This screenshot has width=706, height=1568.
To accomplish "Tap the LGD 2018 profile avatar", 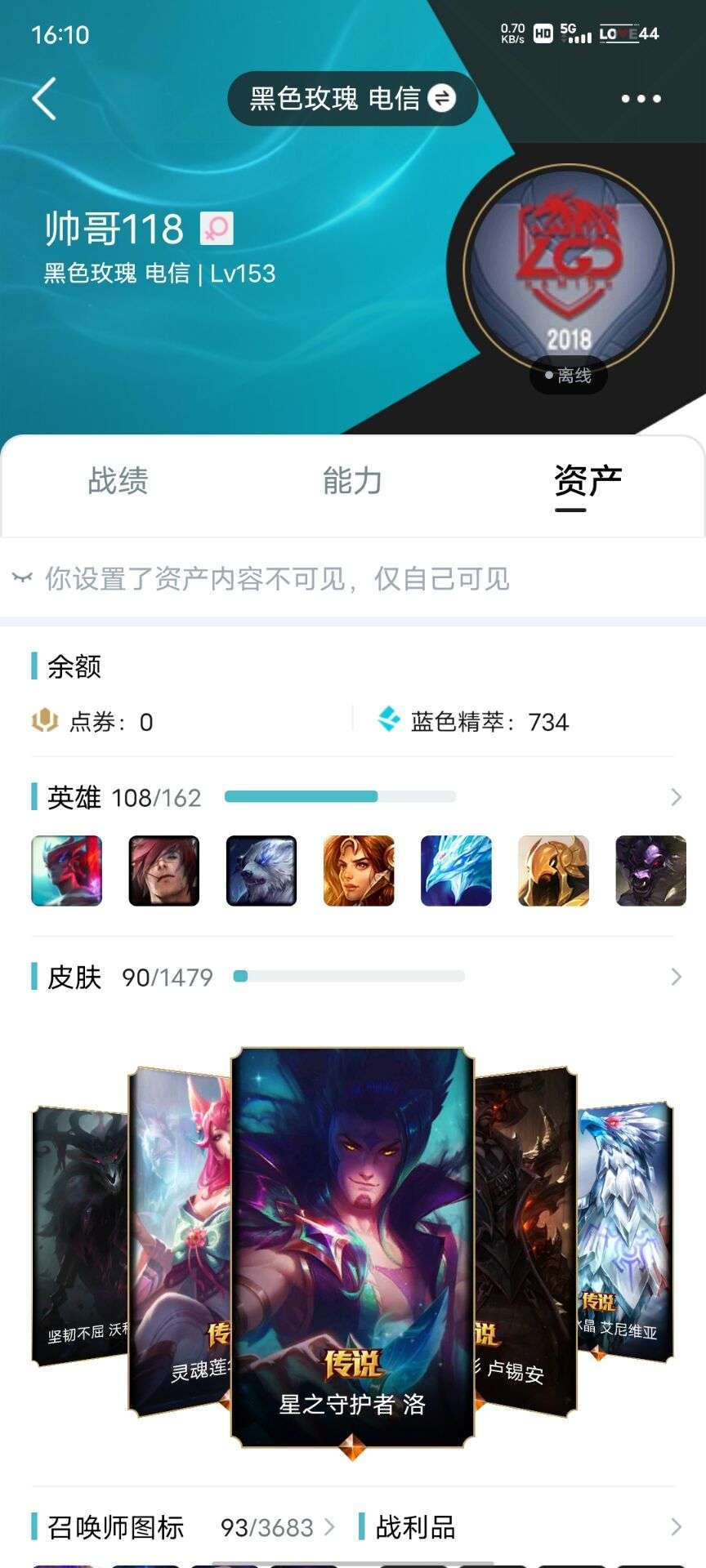I will point(569,269).
